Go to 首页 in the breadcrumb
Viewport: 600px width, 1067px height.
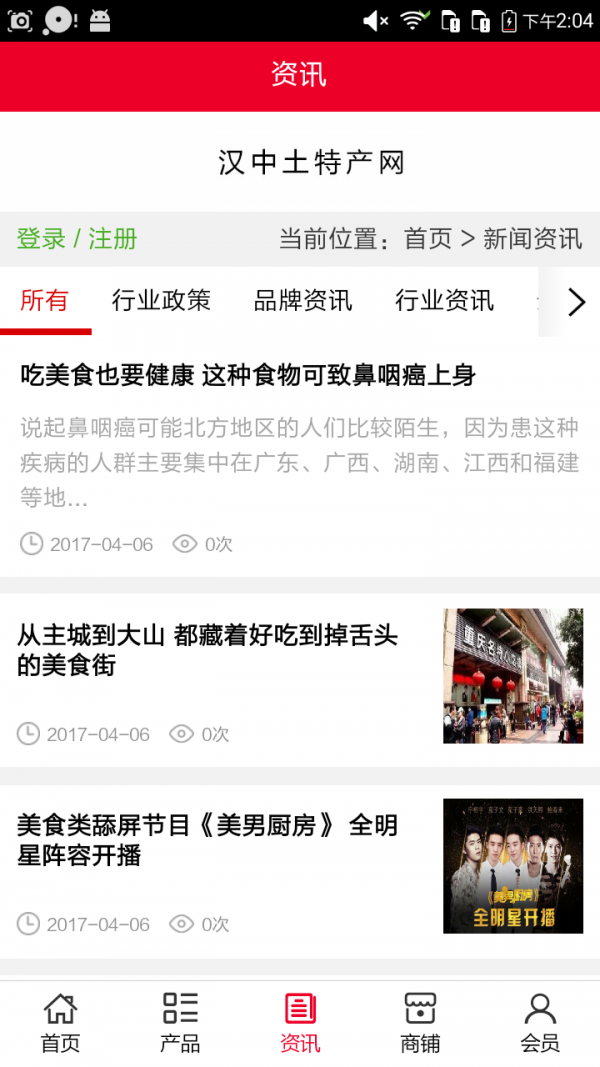pyautogui.click(x=428, y=239)
